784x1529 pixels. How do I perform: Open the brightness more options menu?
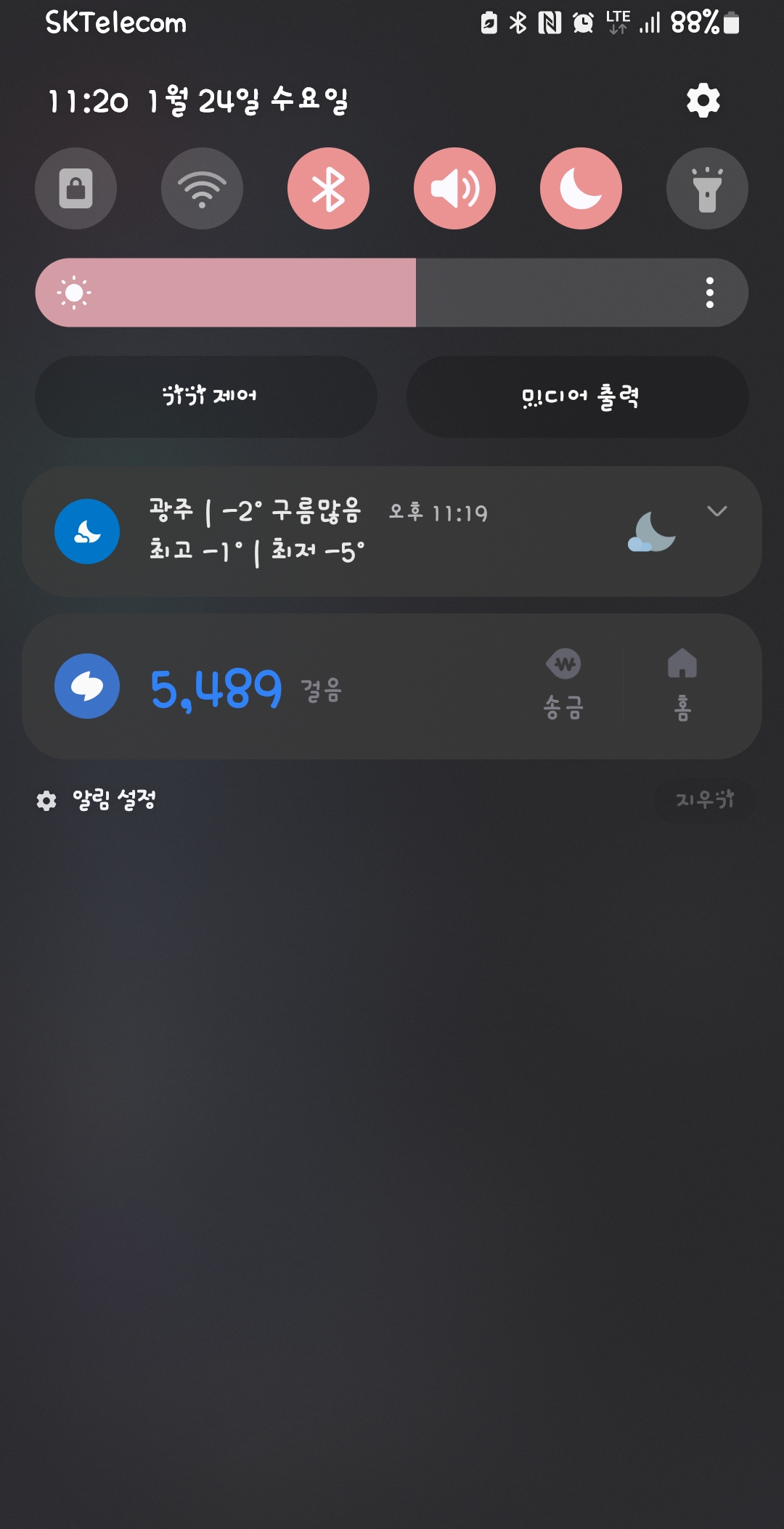point(710,293)
